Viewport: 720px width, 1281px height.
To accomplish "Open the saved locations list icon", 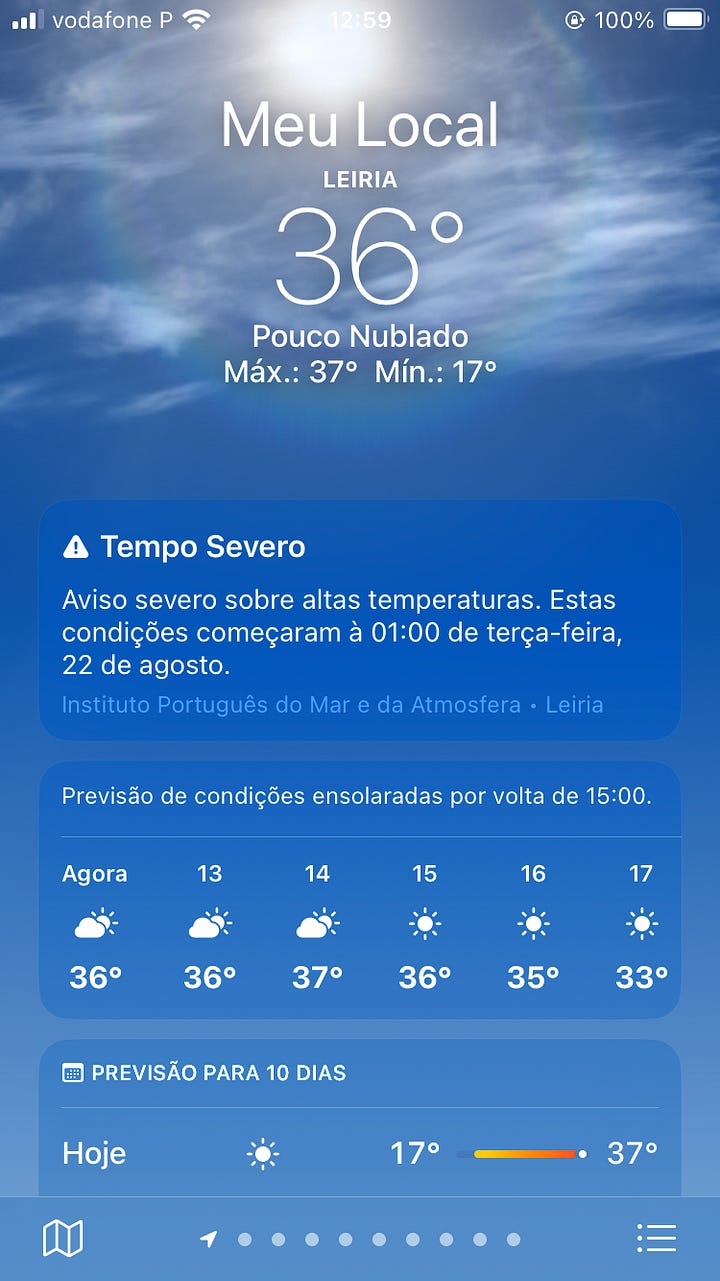I will (x=656, y=1239).
